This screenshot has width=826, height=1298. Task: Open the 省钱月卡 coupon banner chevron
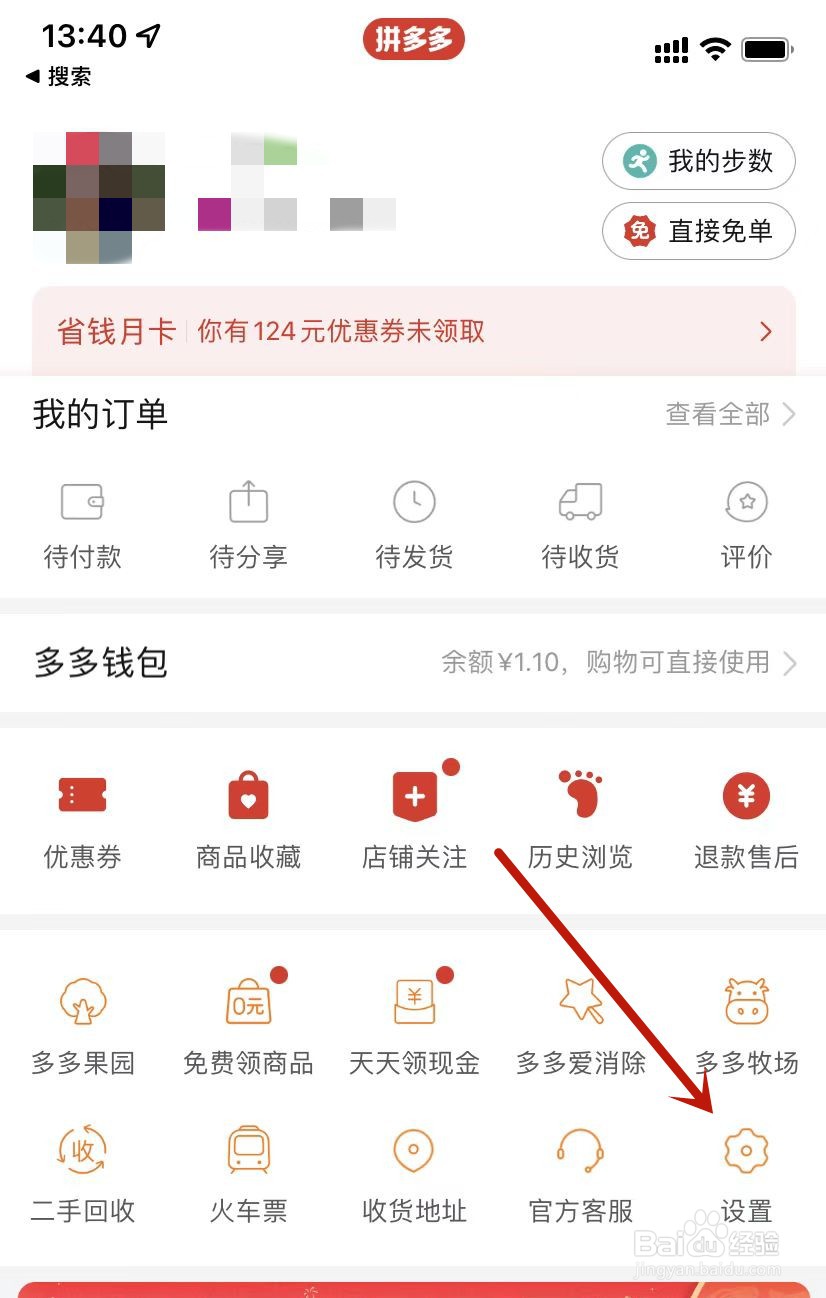pos(766,331)
